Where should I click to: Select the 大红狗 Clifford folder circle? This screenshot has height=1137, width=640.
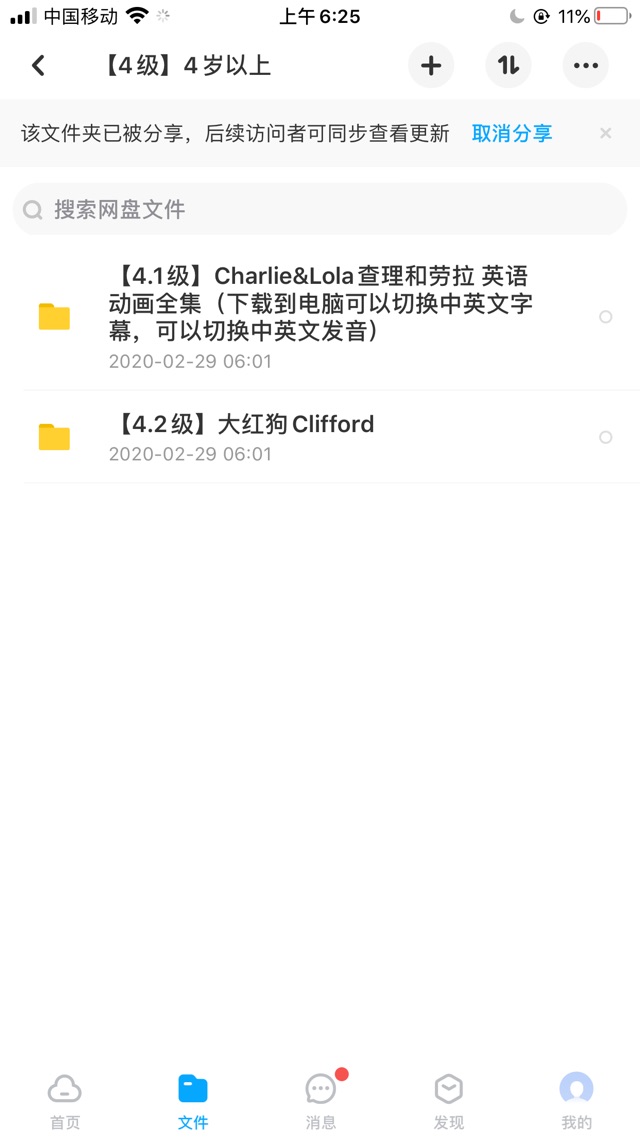tap(606, 437)
